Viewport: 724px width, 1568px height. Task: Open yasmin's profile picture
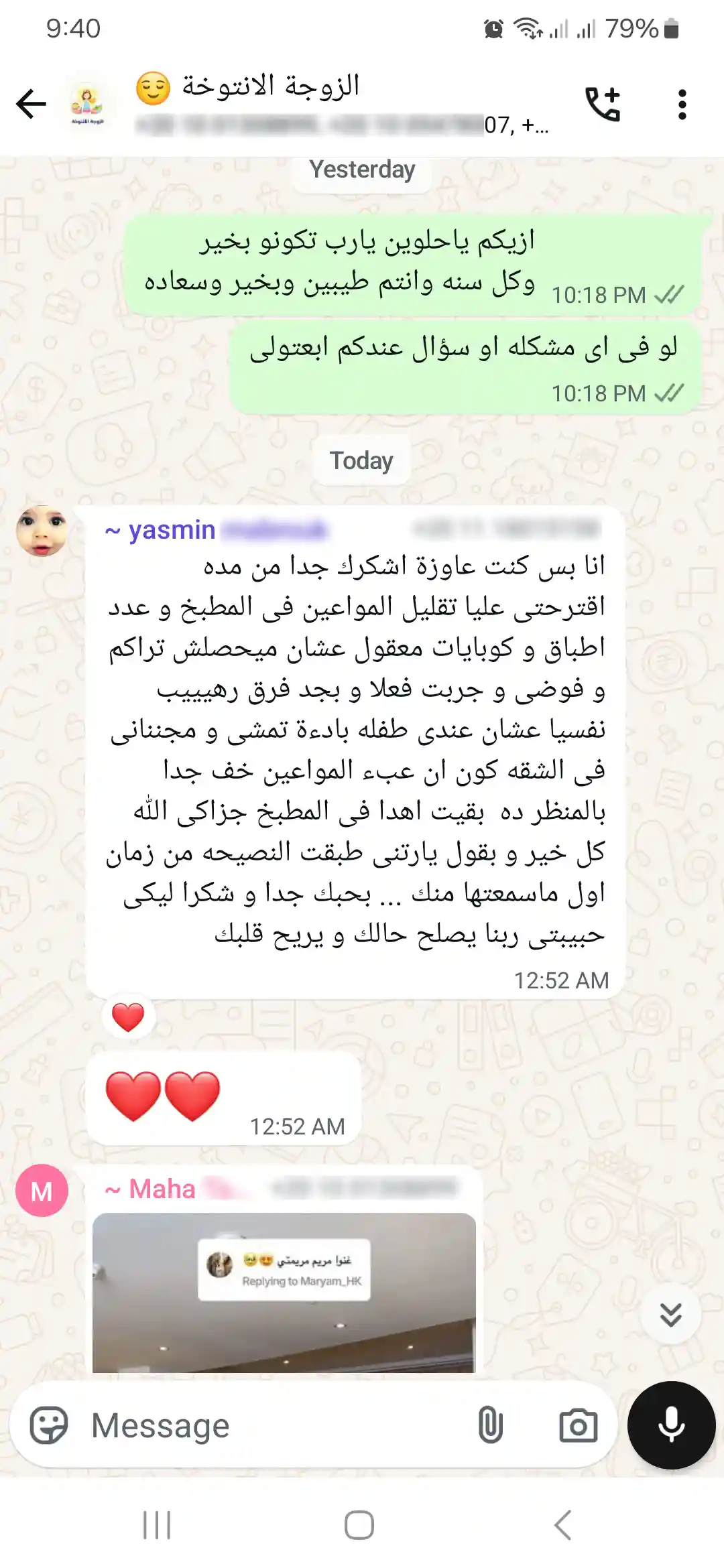coord(42,531)
